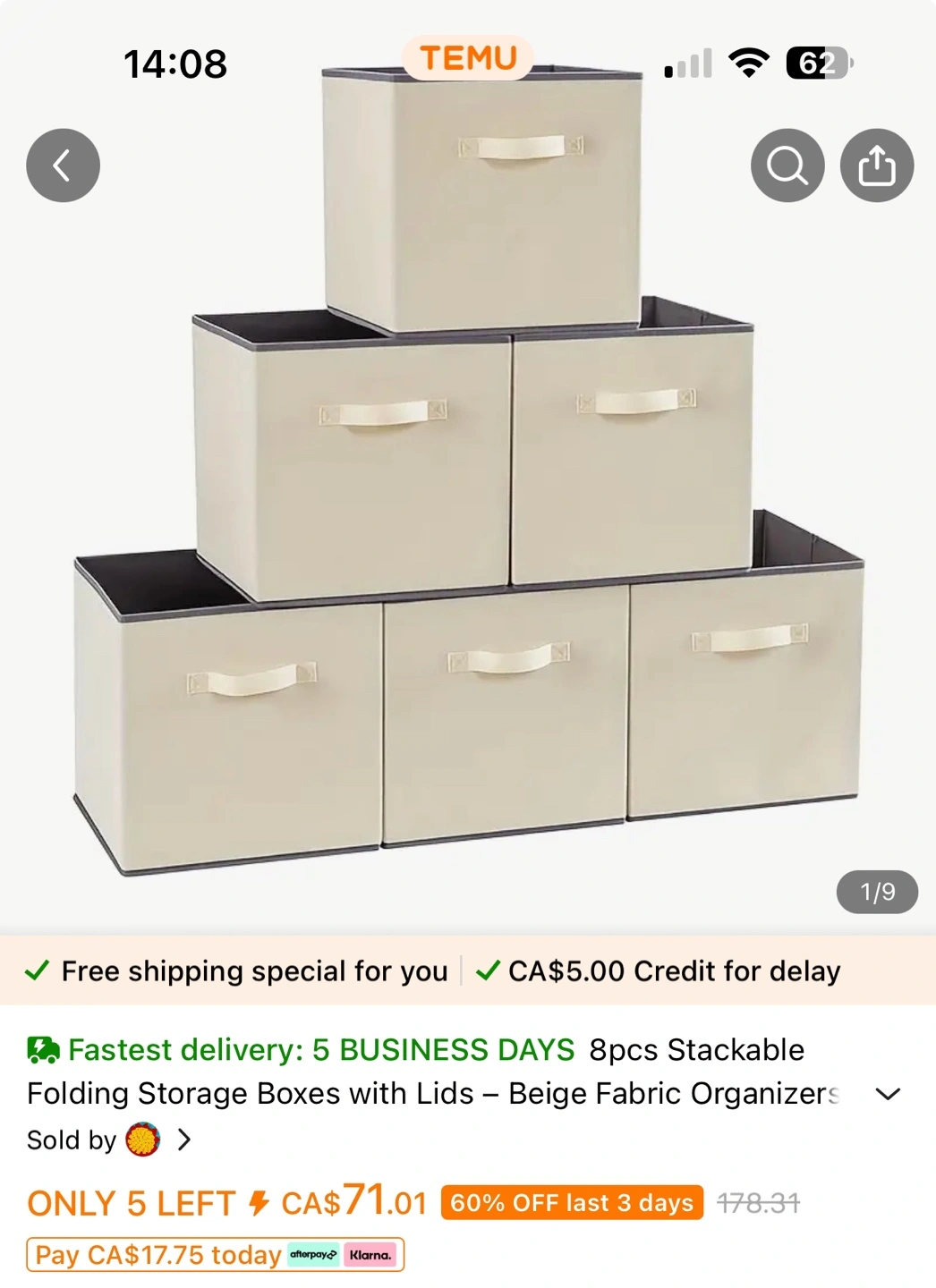This screenshot has height=1288, width=936.
Task: Open the seller's store page
Action: (143, 1140)
